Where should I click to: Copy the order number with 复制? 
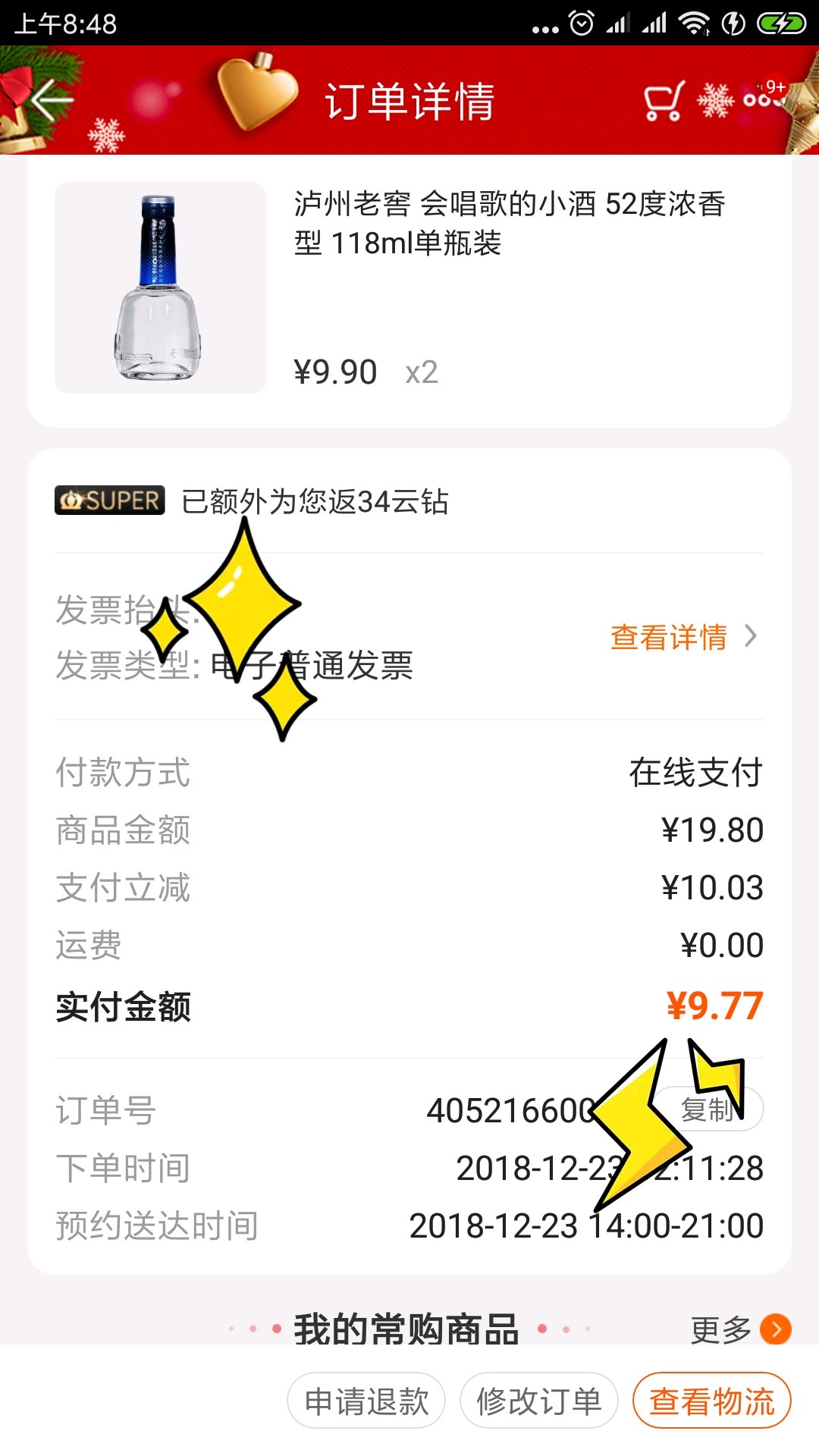tap(709, 1109)
